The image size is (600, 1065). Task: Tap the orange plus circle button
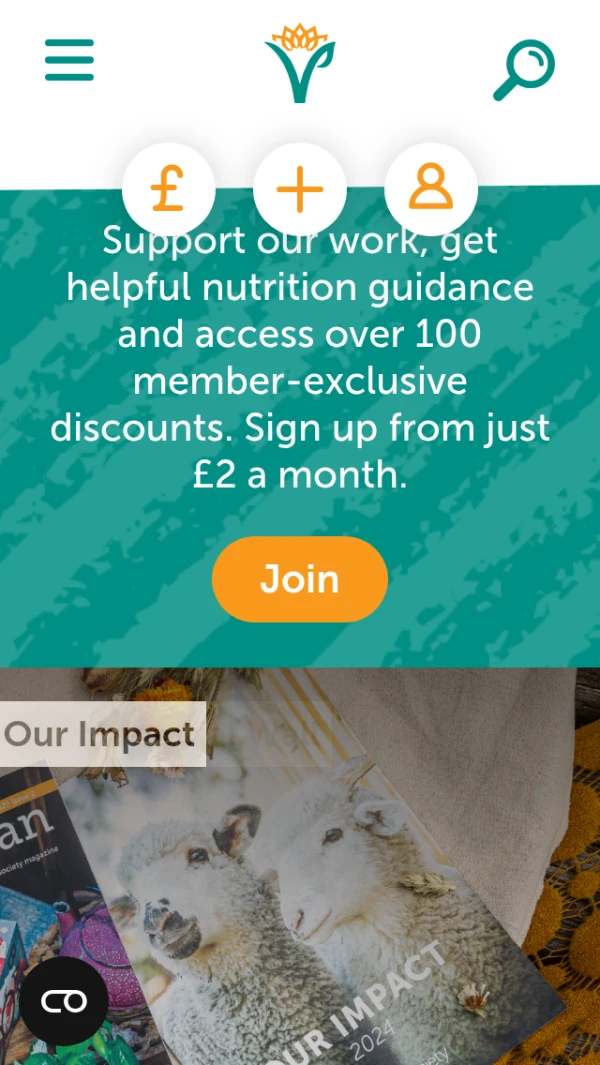point(300,189)
